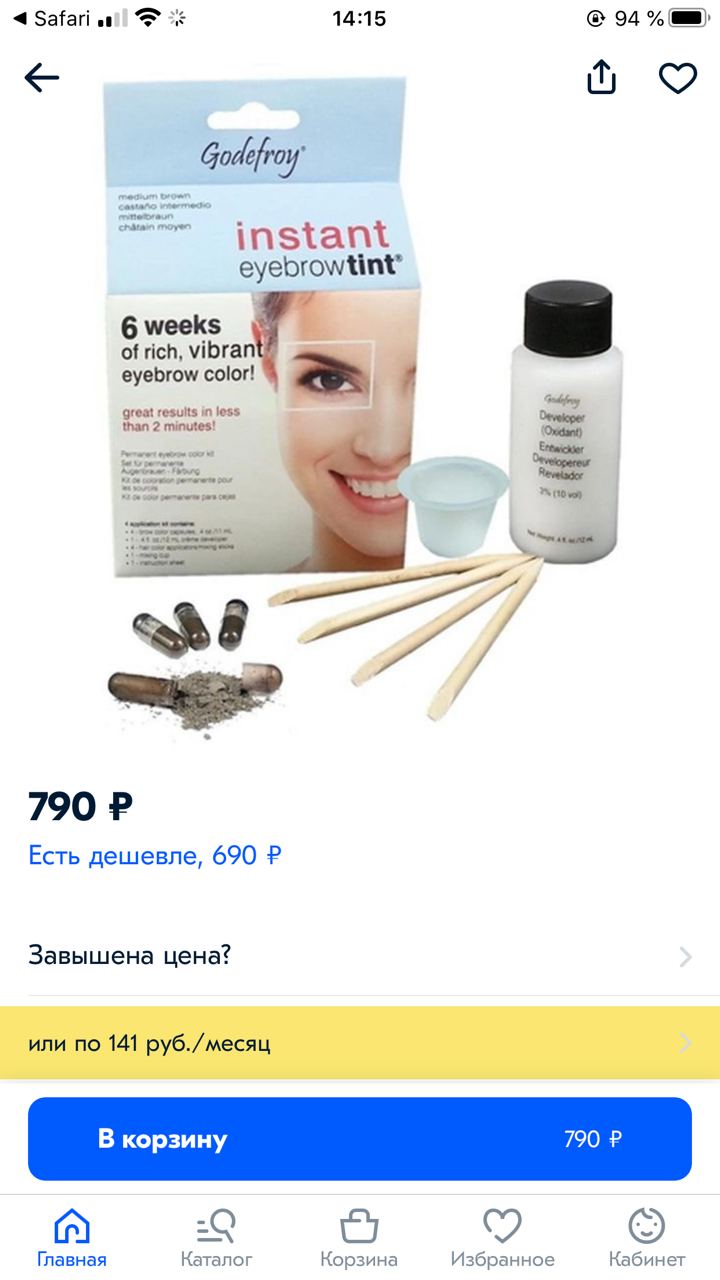
Task: Open the product photo of eyebrow tint
Action: [x=362, y=400]
